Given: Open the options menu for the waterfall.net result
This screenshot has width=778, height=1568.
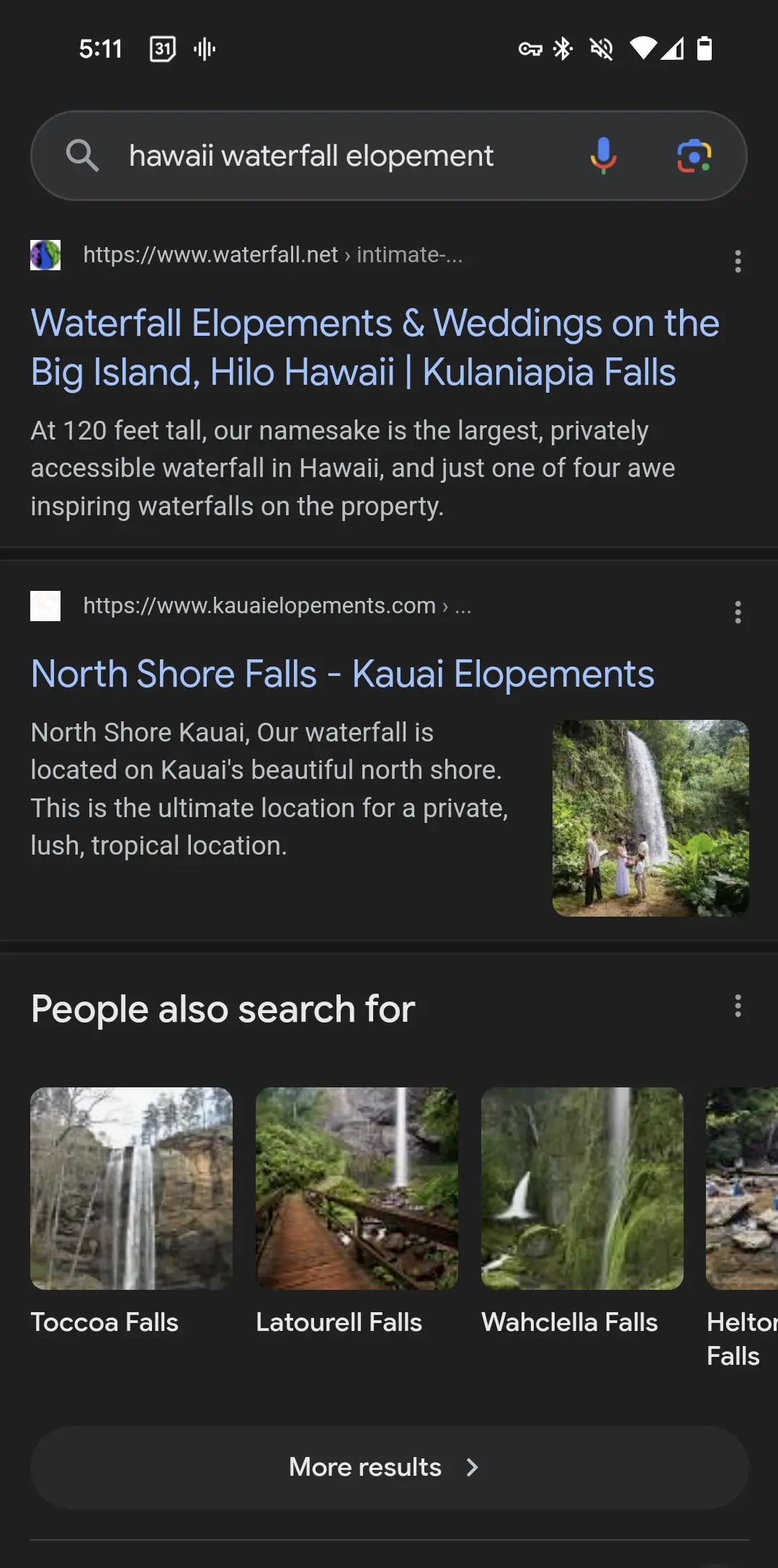Looking at the screenshot, I should tap(738, 262).
